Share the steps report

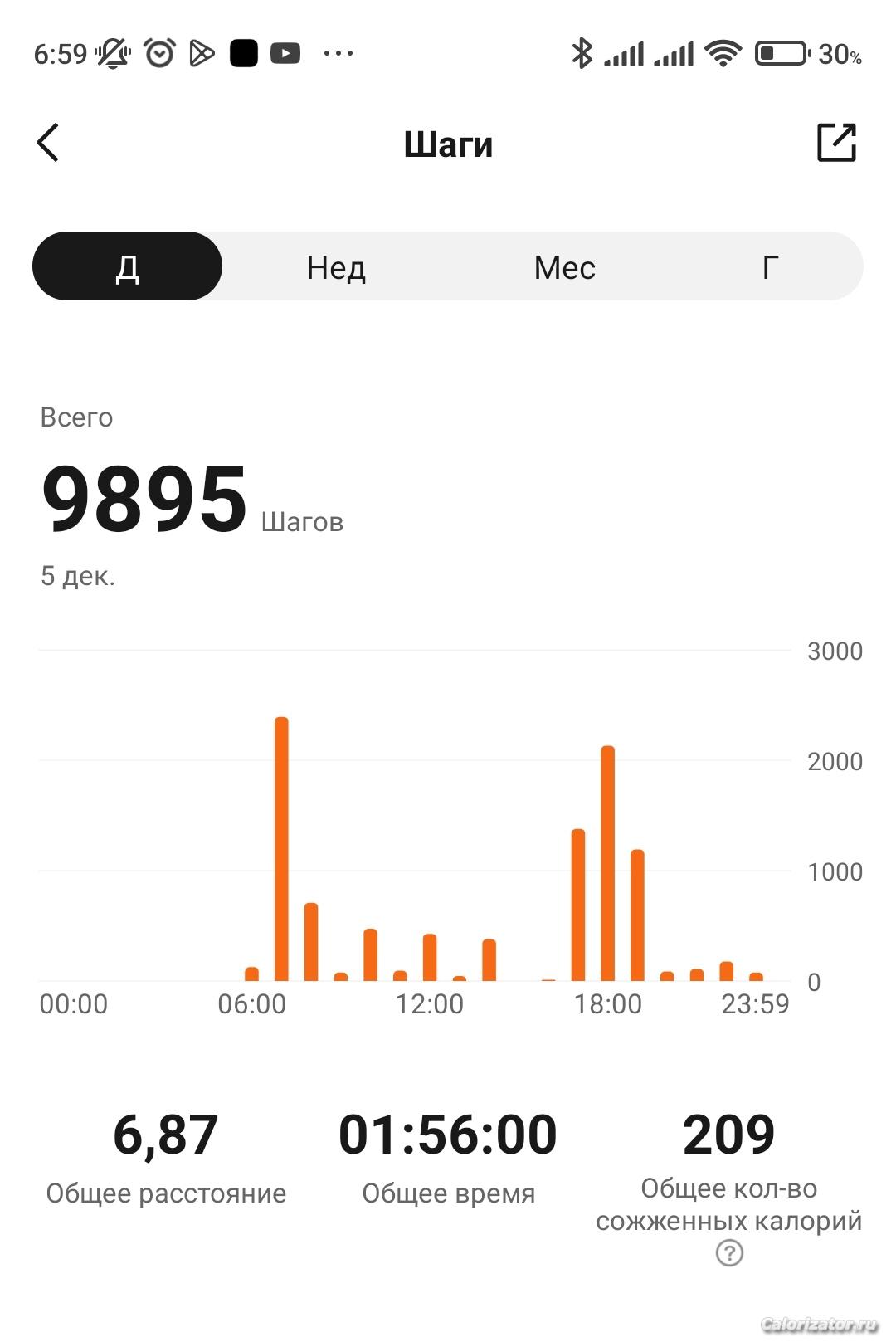pyautogui.click(x=836, y=143)
